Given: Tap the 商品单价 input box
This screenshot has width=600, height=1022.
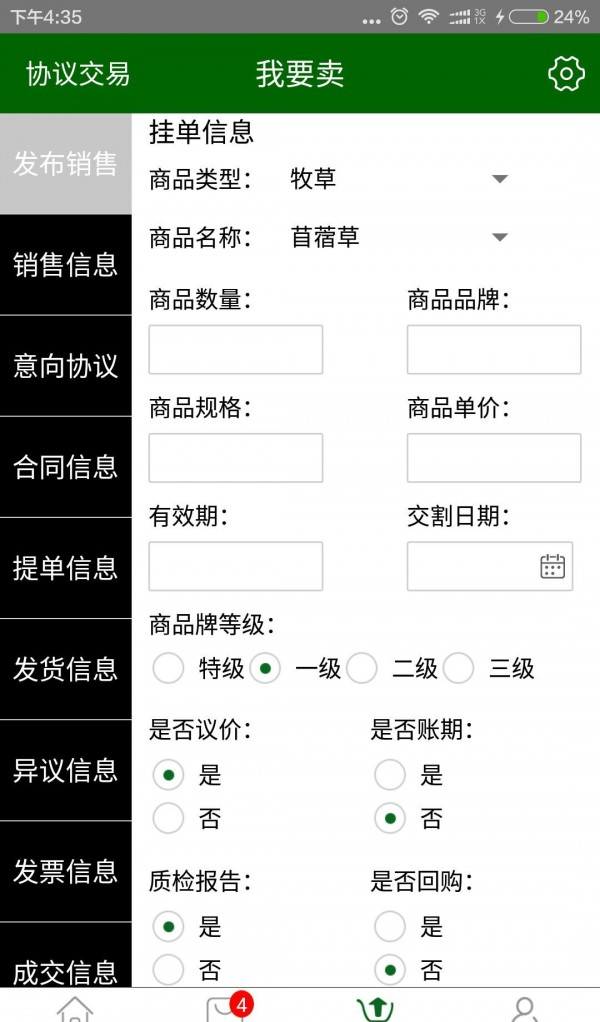Looking at the screenshot, I should pos(494,458).
